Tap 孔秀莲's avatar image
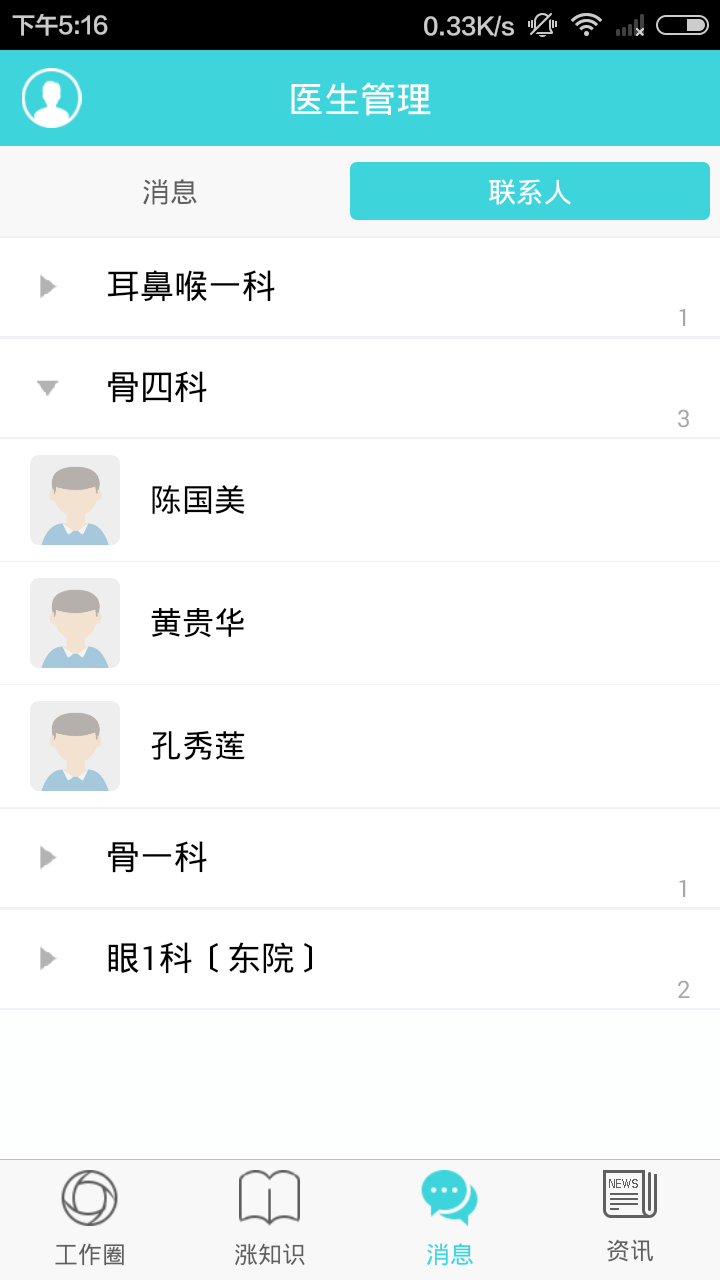 (x=74, y=745)
